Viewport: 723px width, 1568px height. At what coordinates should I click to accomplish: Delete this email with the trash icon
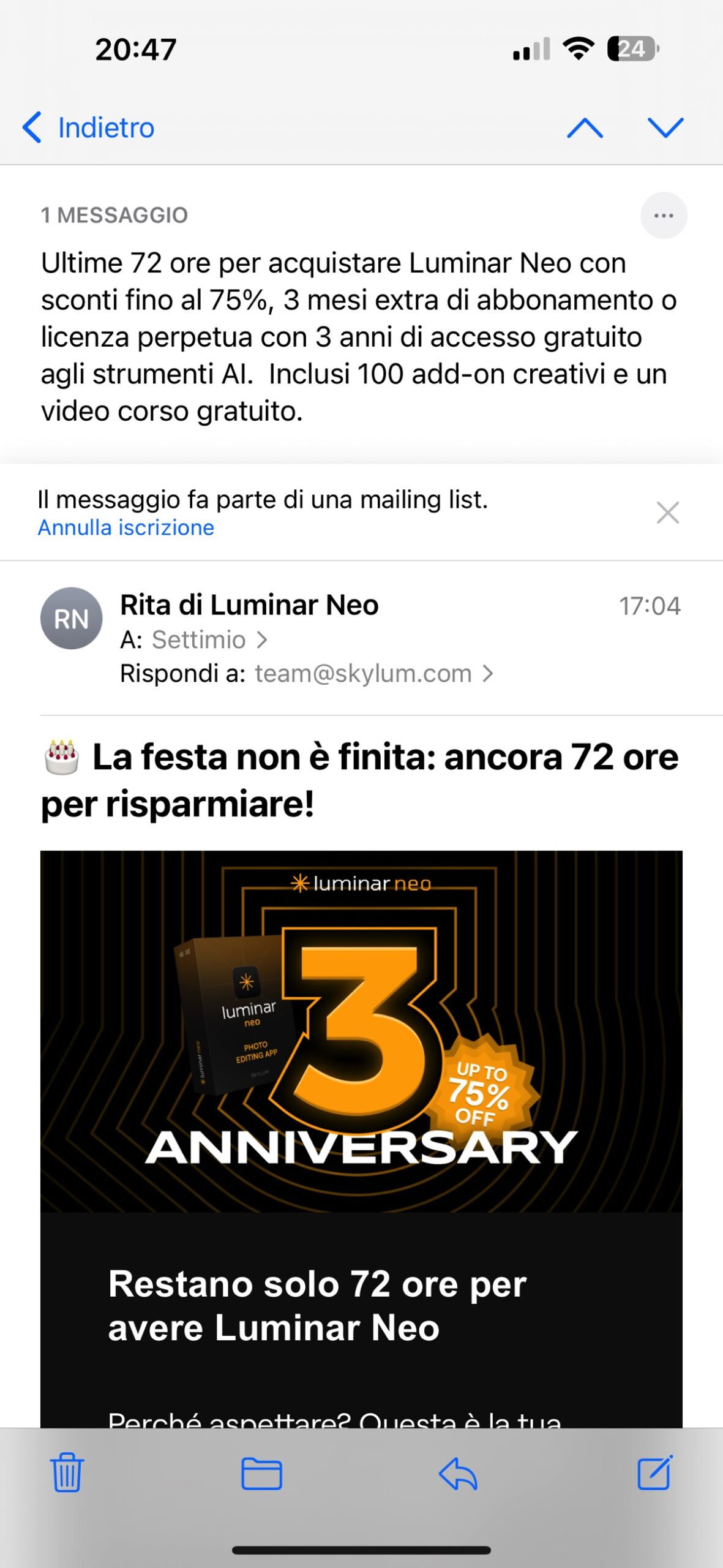point(67,1473)
